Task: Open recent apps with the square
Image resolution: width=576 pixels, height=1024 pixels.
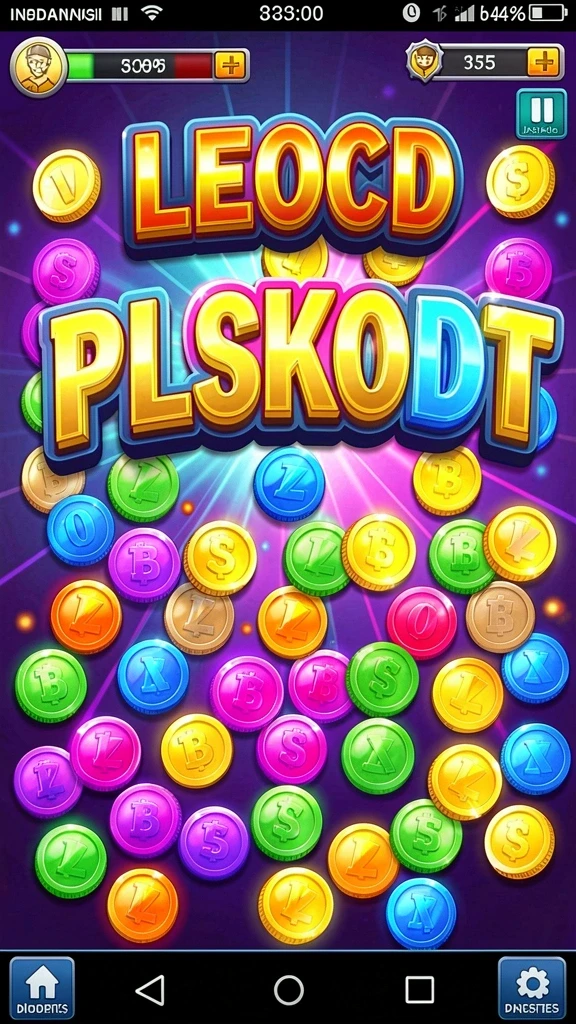Action: point(419,991)
